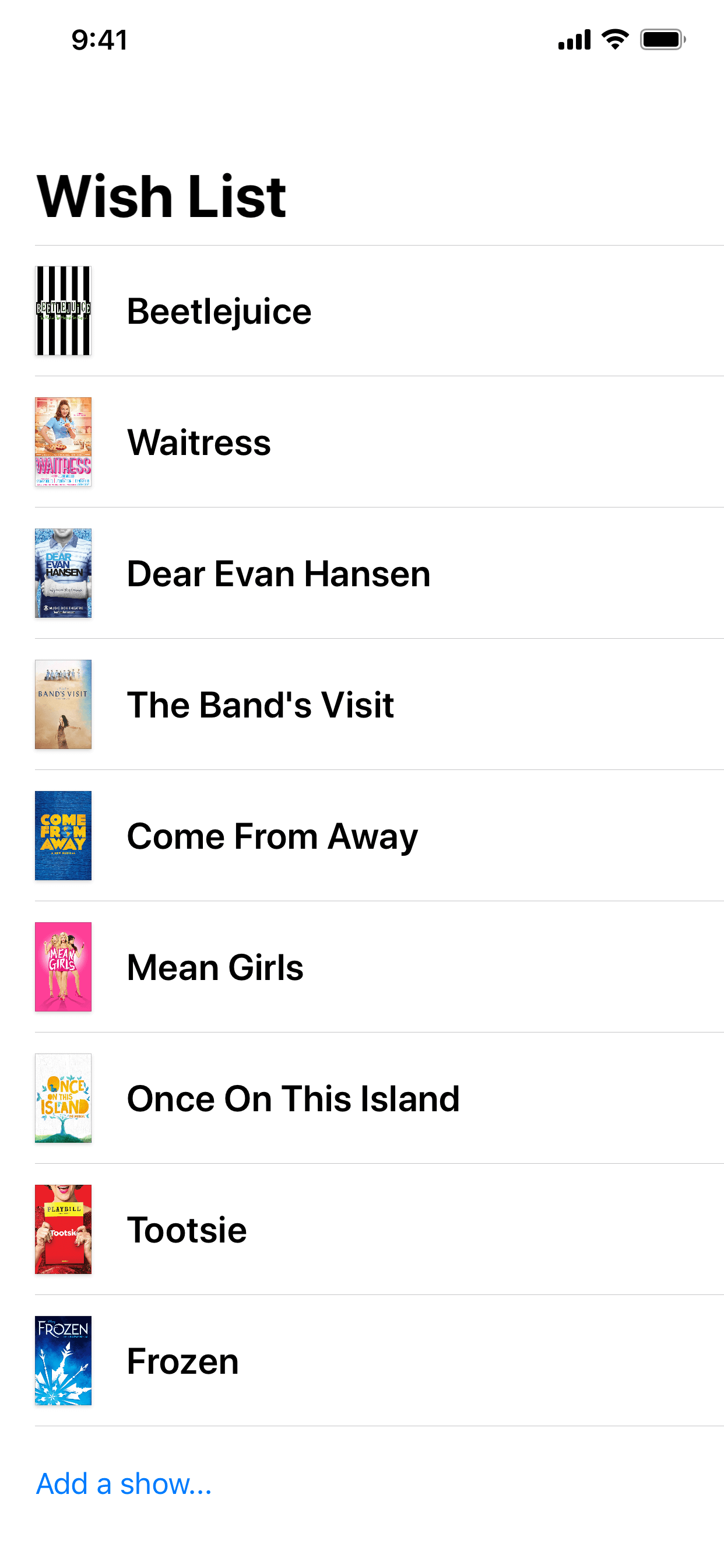
Task: View the Come From Away show
Action: pyautogui.click(x=272, y=836)
